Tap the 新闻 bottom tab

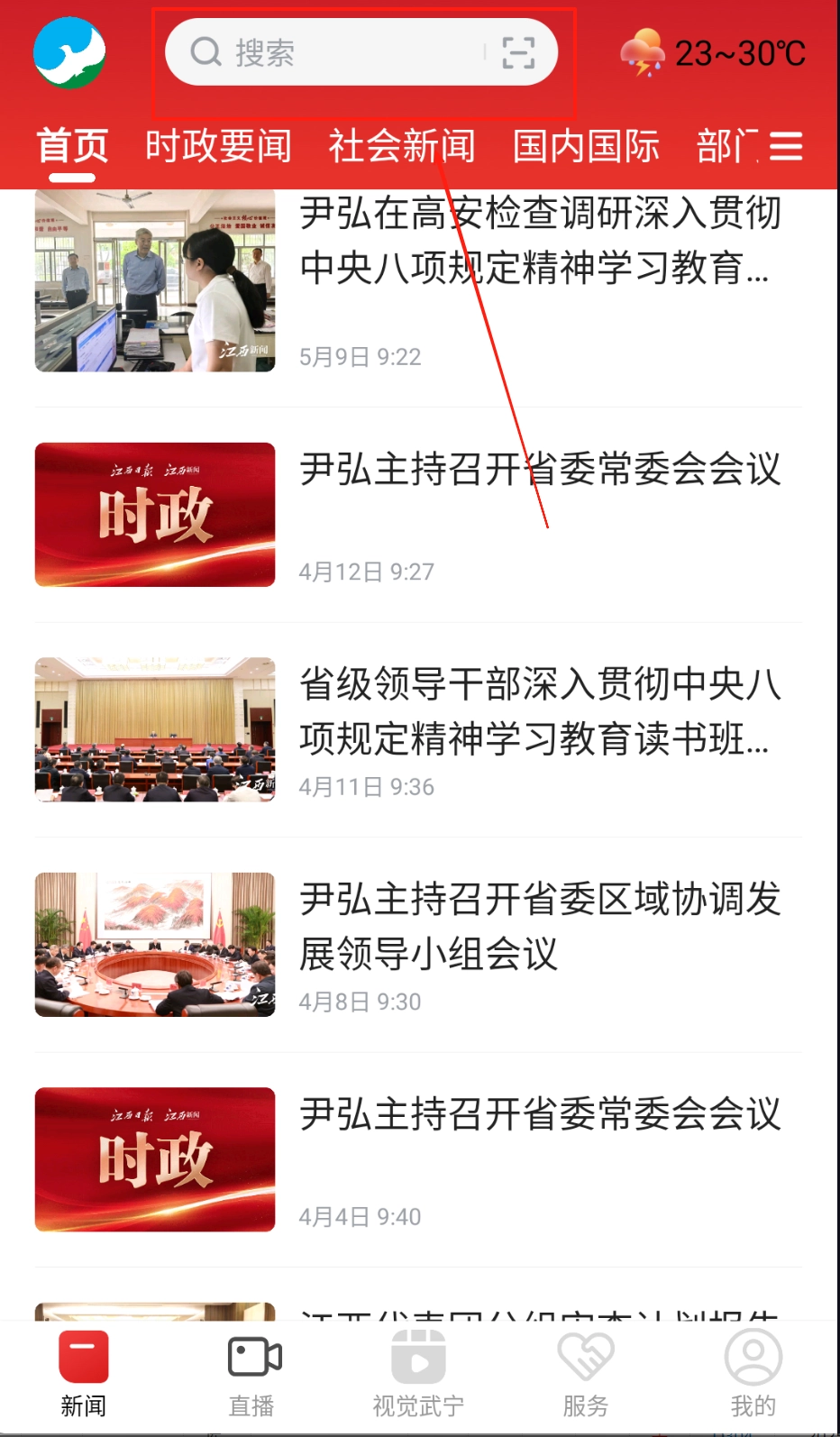point(84,1374)
